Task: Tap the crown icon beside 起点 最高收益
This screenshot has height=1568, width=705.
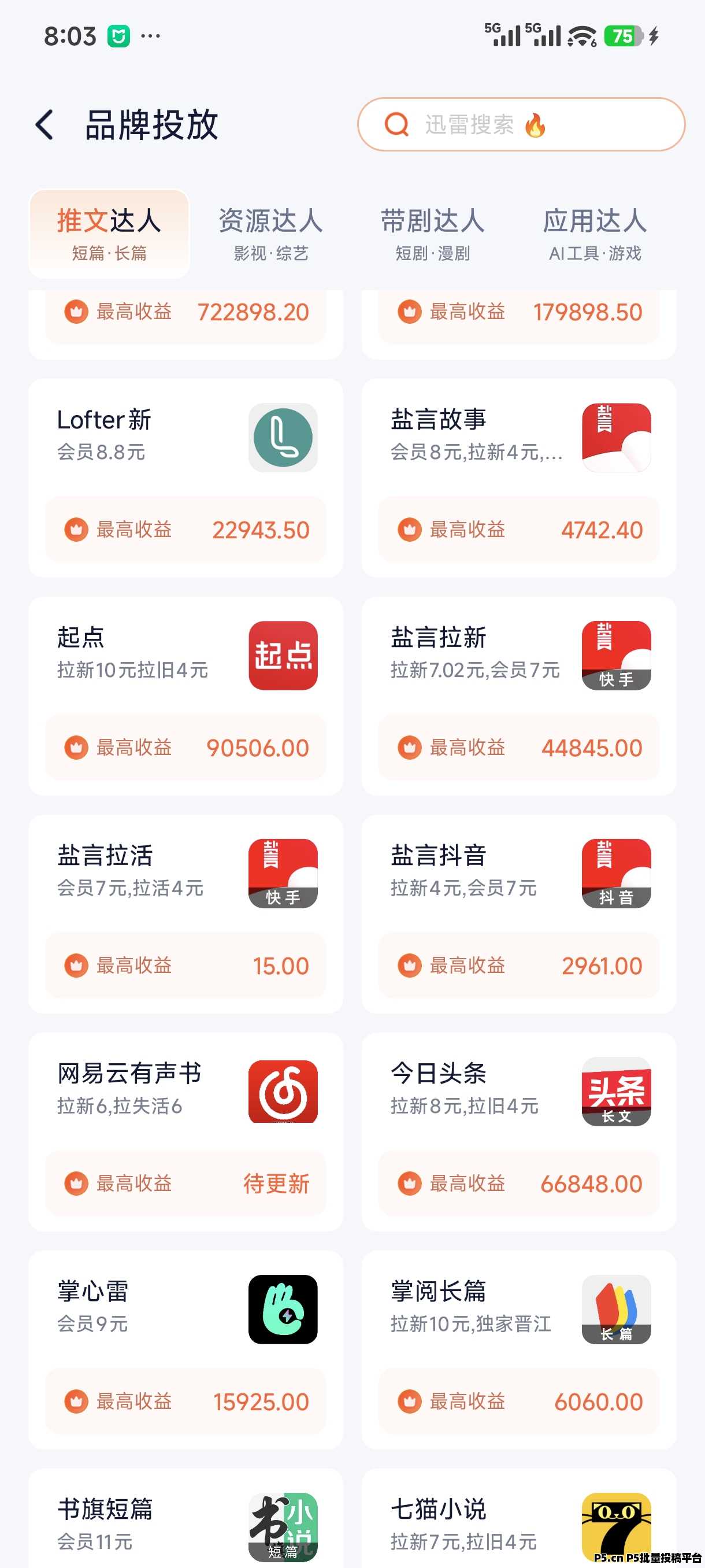Action: click(76, 748)
